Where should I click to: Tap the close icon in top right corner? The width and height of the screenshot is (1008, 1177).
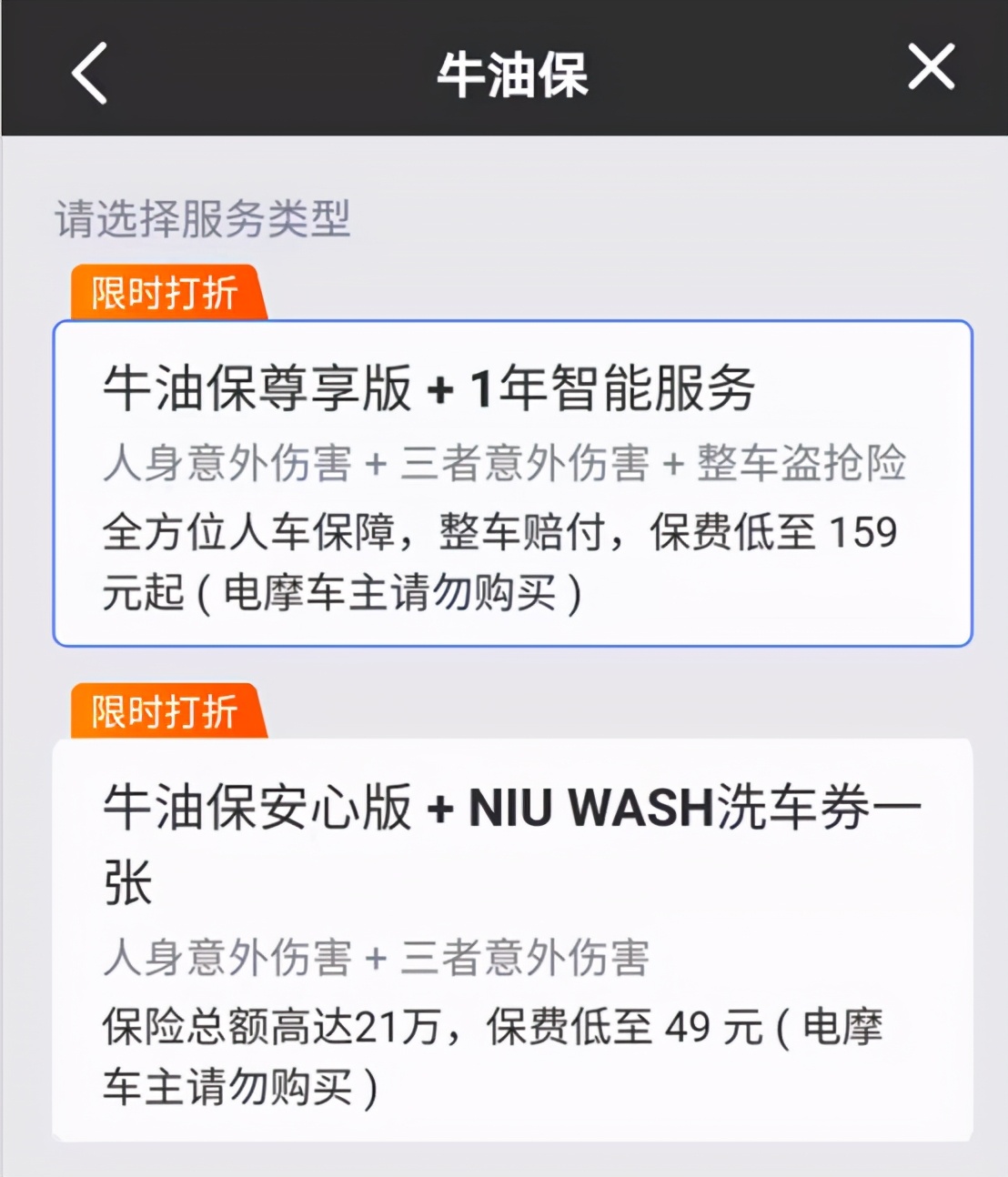pos(930,67)
